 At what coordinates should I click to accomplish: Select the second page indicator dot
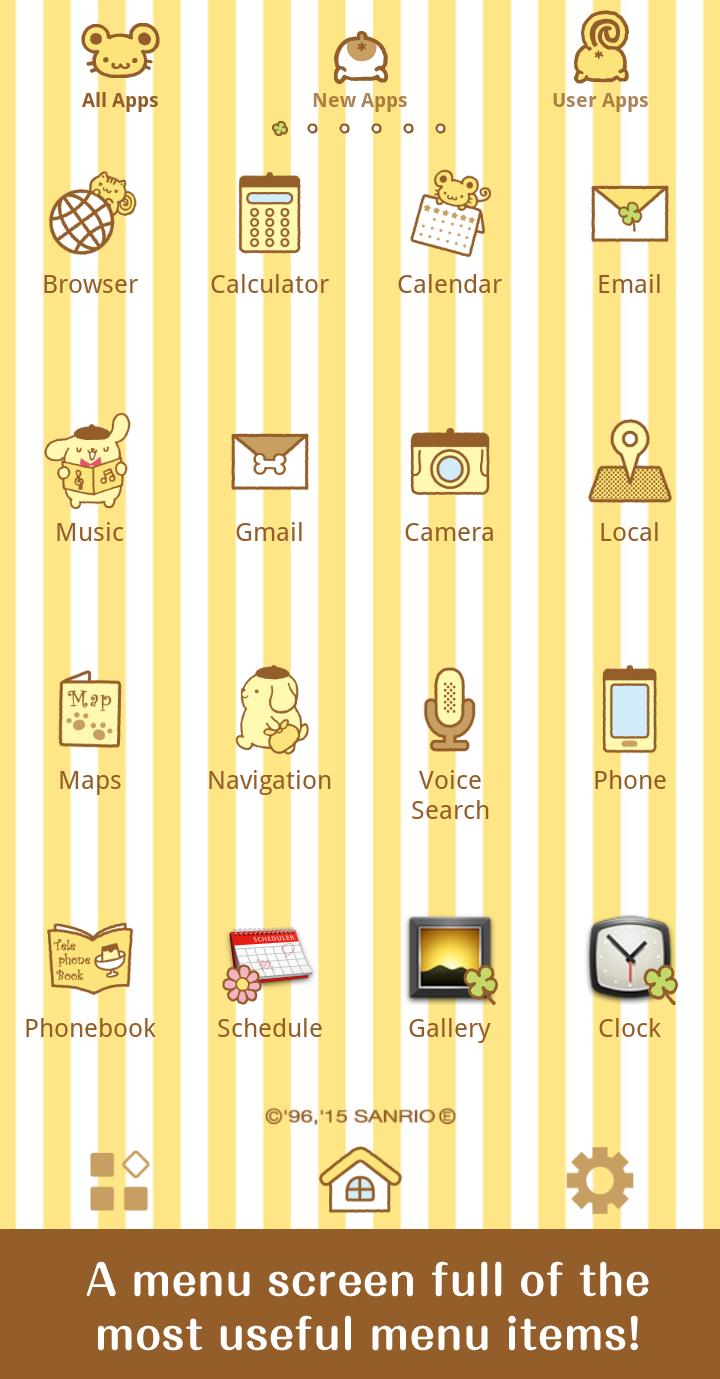(311, 128)
